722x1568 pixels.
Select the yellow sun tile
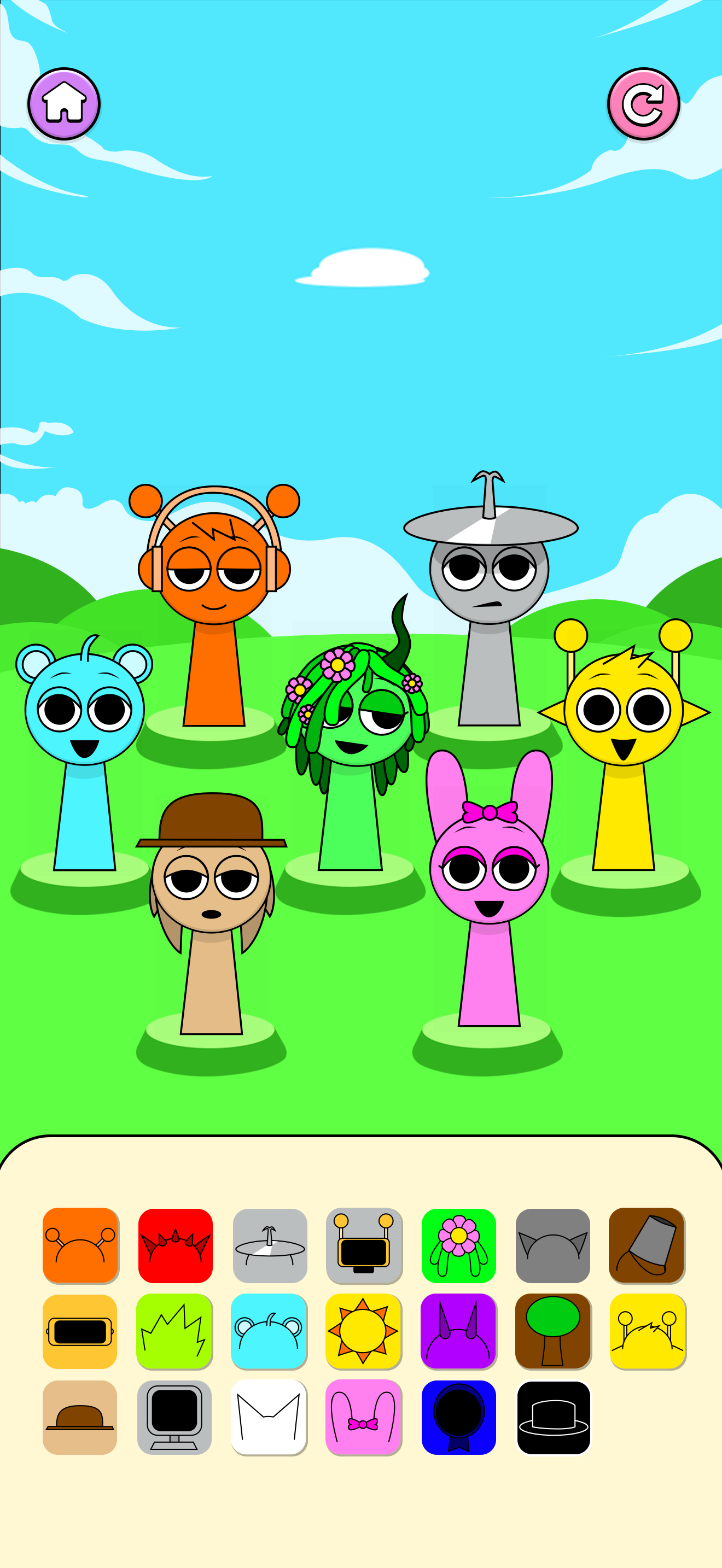(x=363, y=1331)
